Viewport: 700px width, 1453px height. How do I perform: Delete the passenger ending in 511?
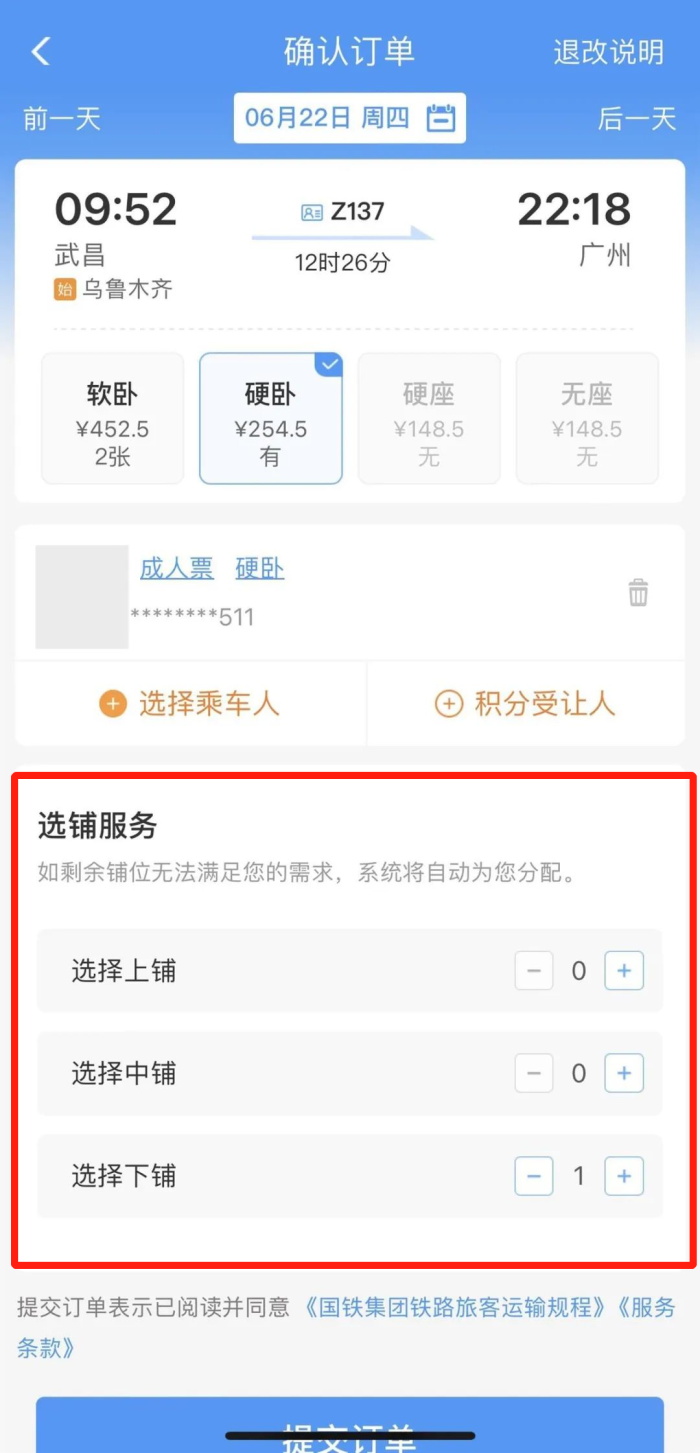coord(638,593)
